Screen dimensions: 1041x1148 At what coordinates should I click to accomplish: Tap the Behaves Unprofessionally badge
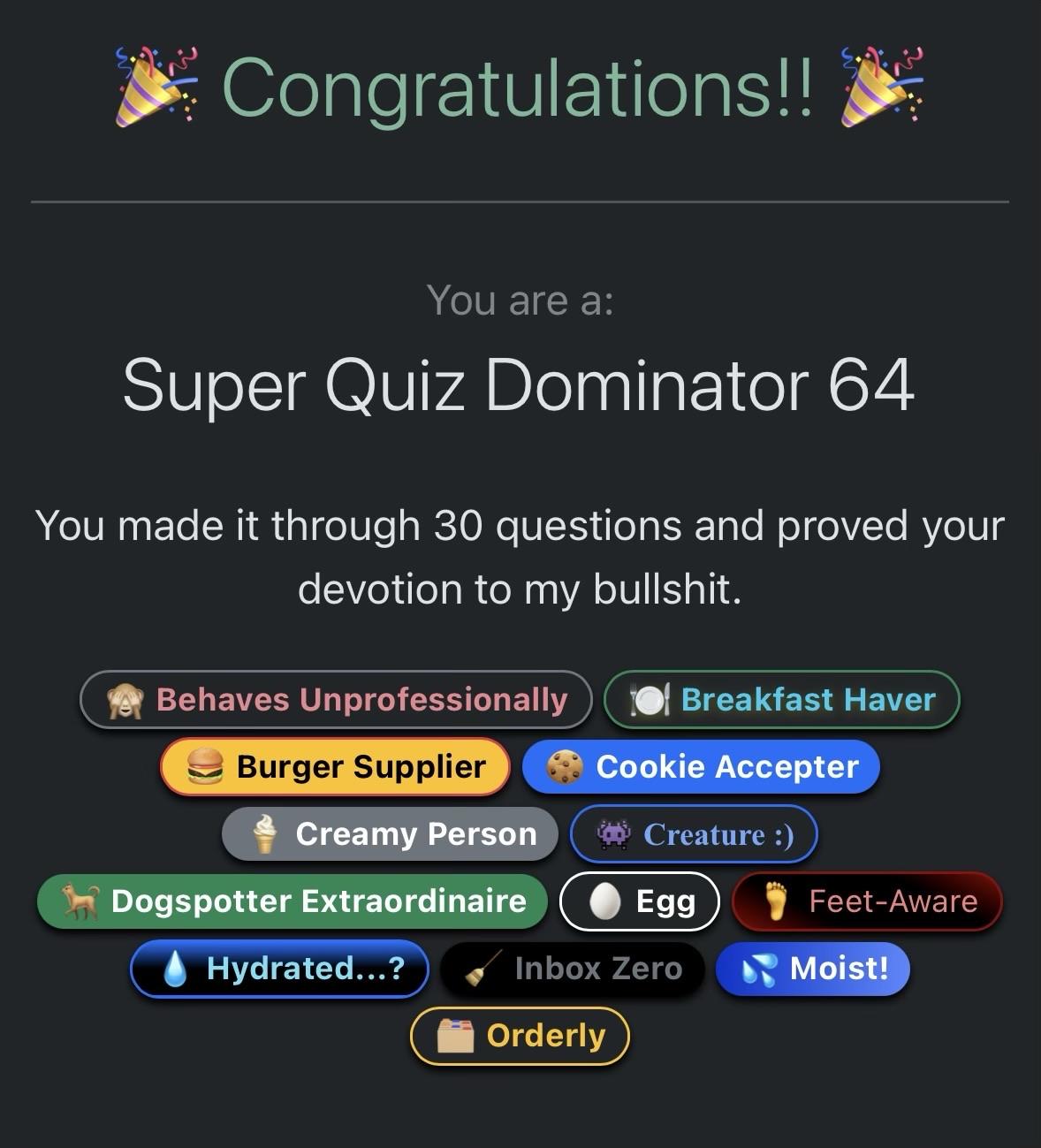[x=336, y=699]
